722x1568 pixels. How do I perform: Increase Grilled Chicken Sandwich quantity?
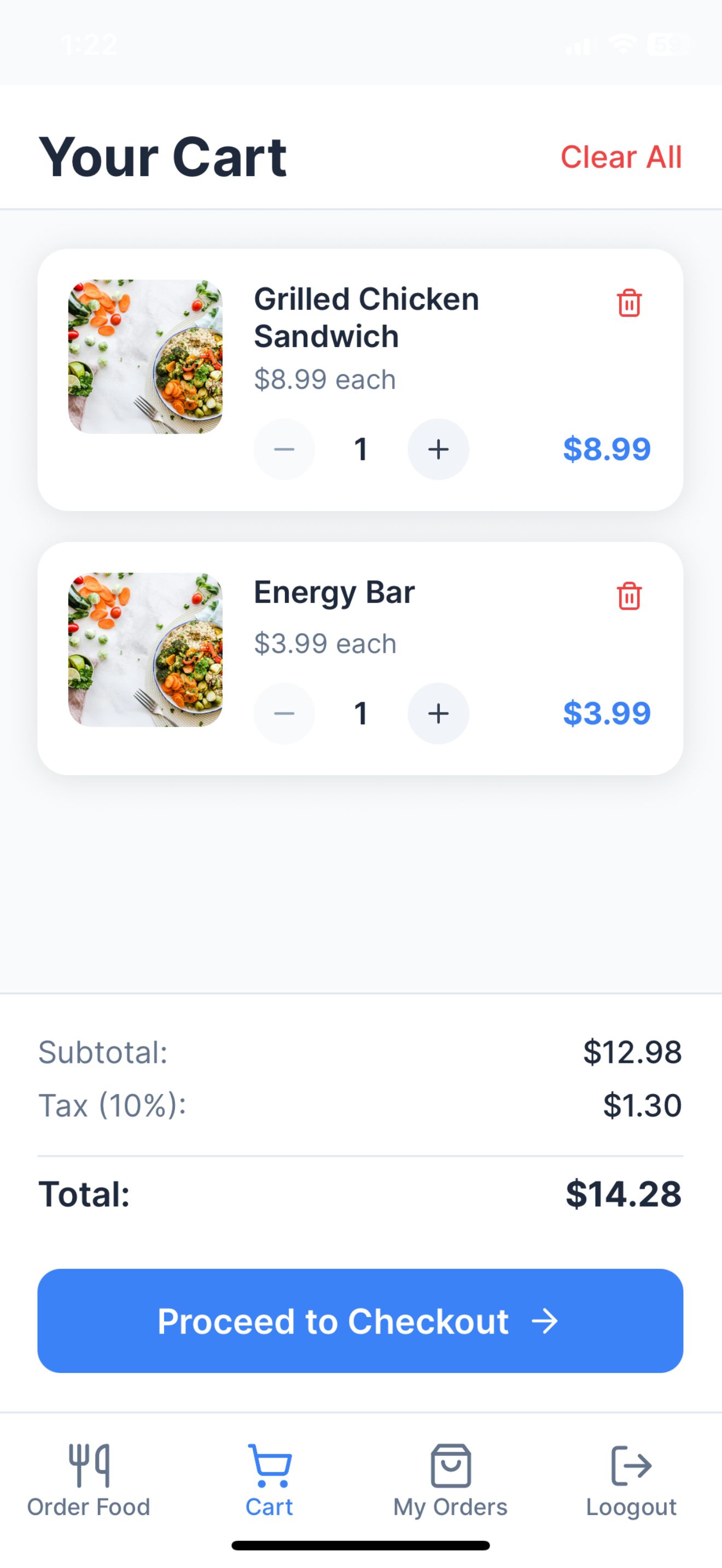tap(438, 449)
